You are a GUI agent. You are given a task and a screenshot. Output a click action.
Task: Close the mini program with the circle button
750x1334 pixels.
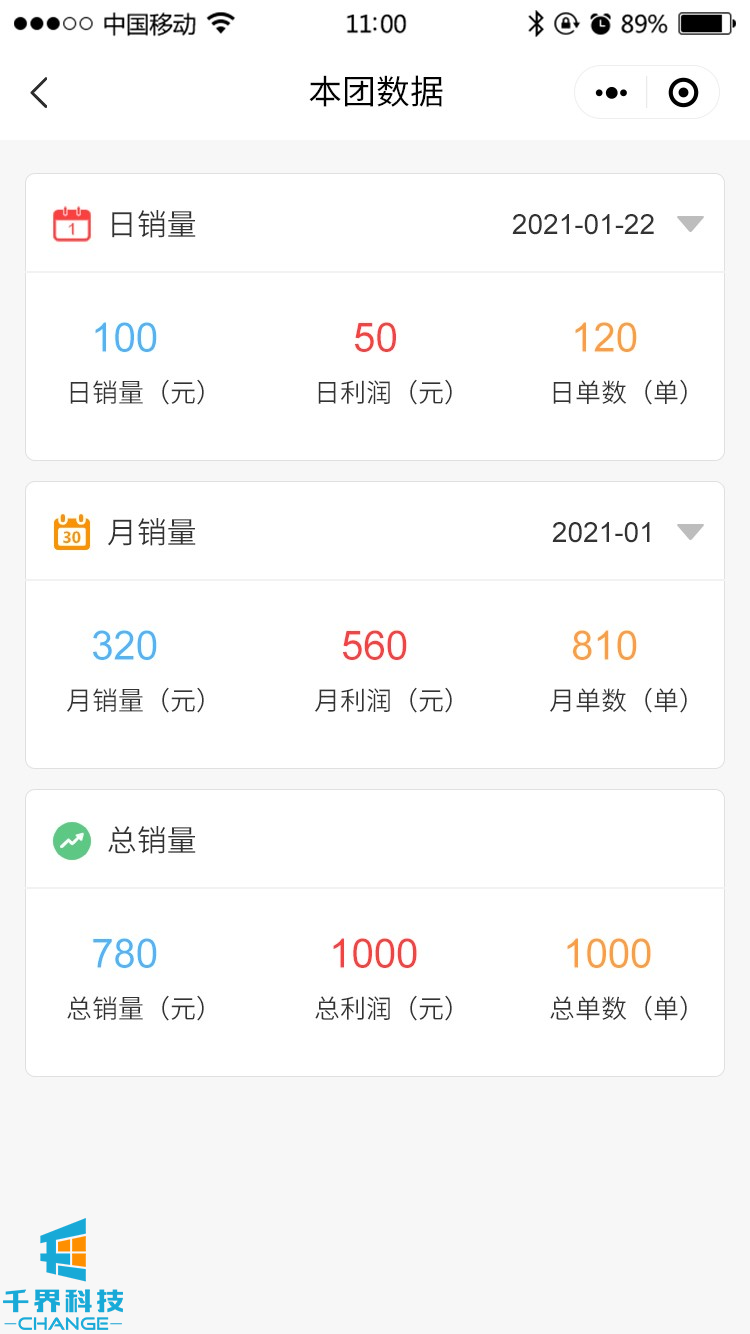683,93
